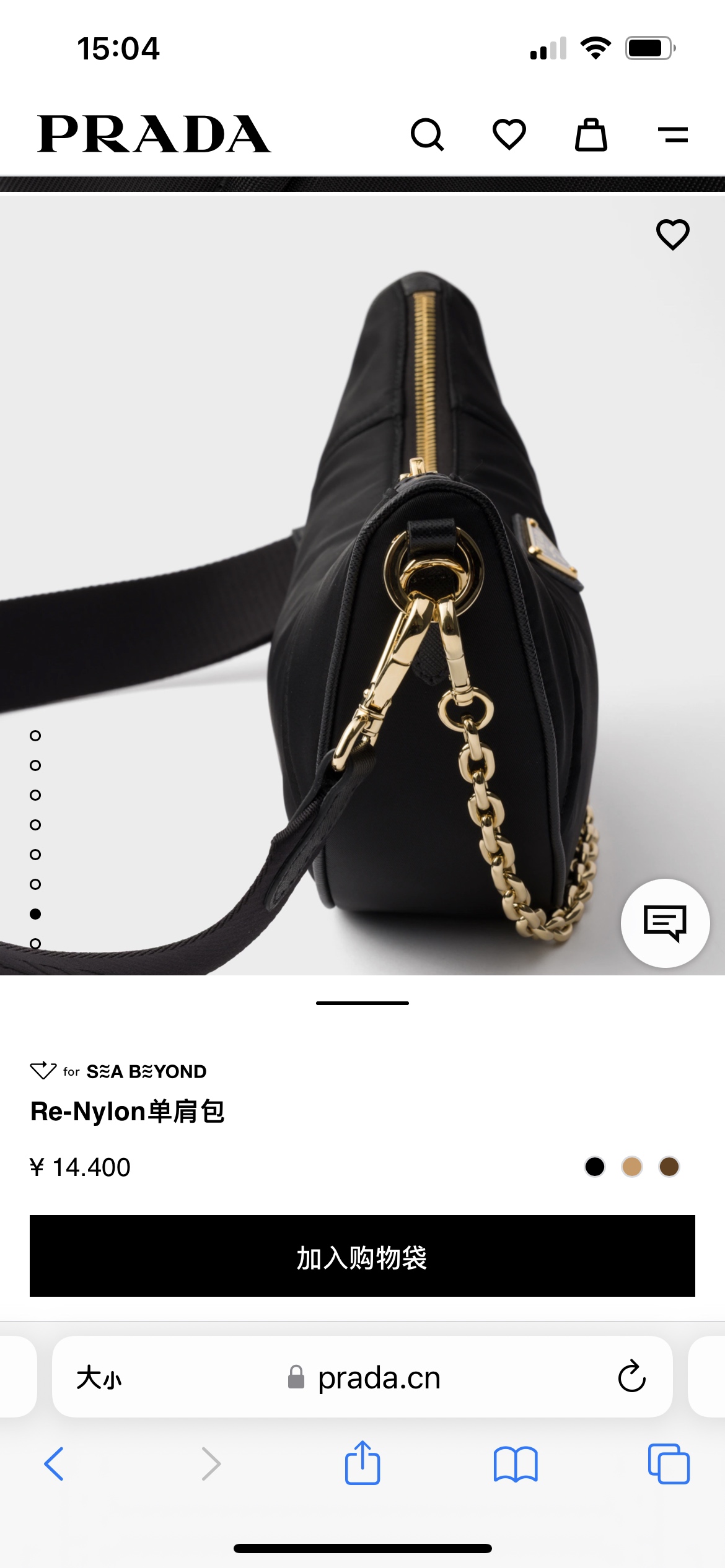725x1568 pixels.
Task: Open the 大小 page settings in Safari
Action: [99, 1378]
